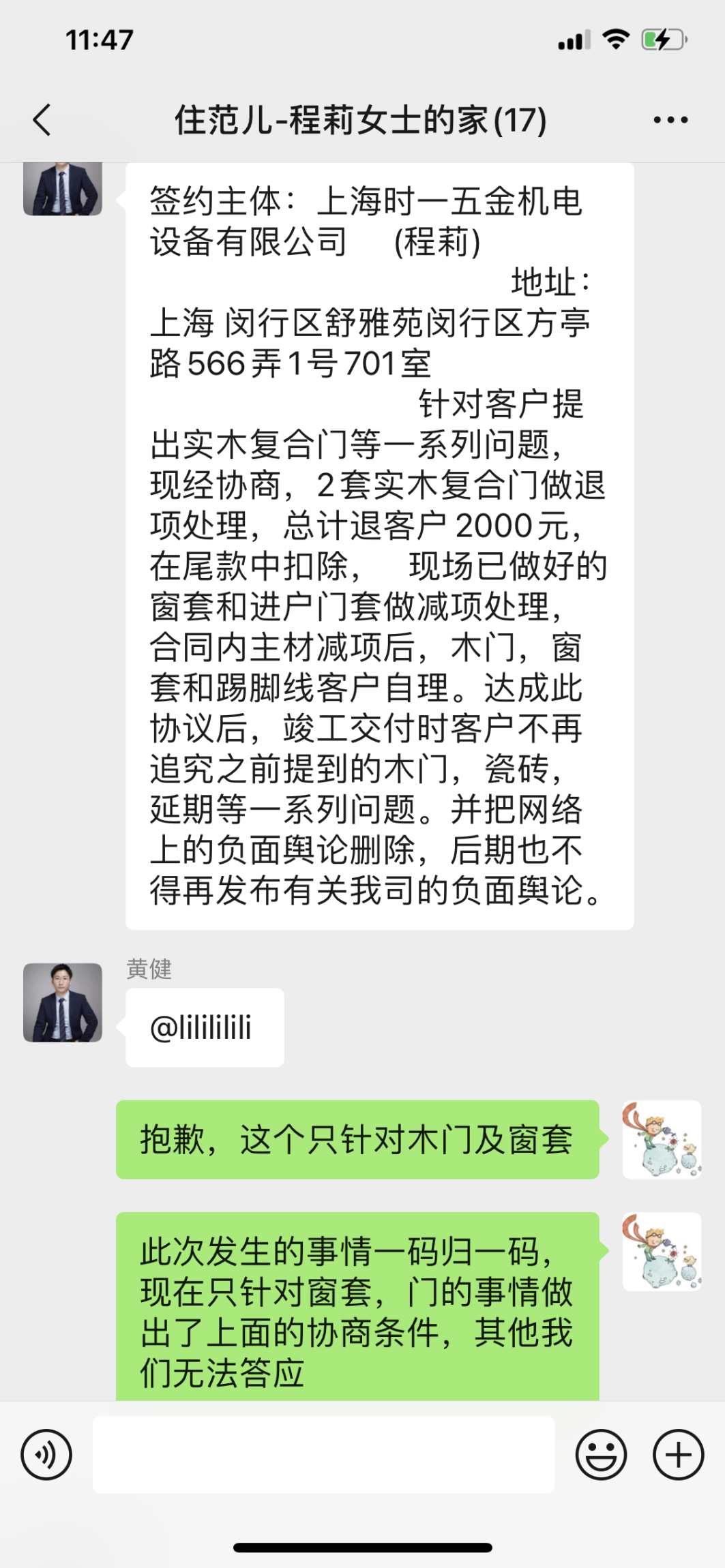Open the chat's three-dot menu

pyautogui.click(x=670, y=120)
